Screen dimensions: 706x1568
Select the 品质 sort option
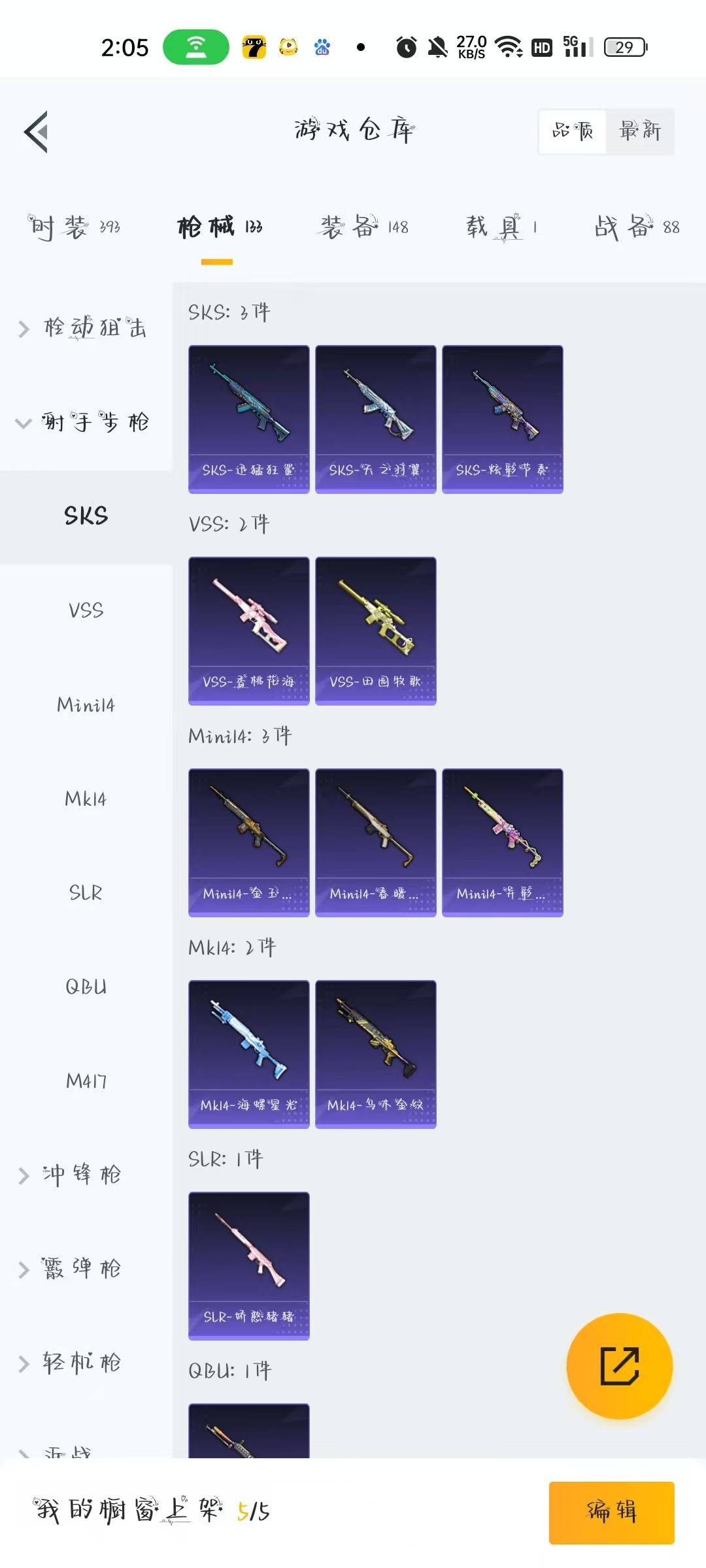[573, 131]
